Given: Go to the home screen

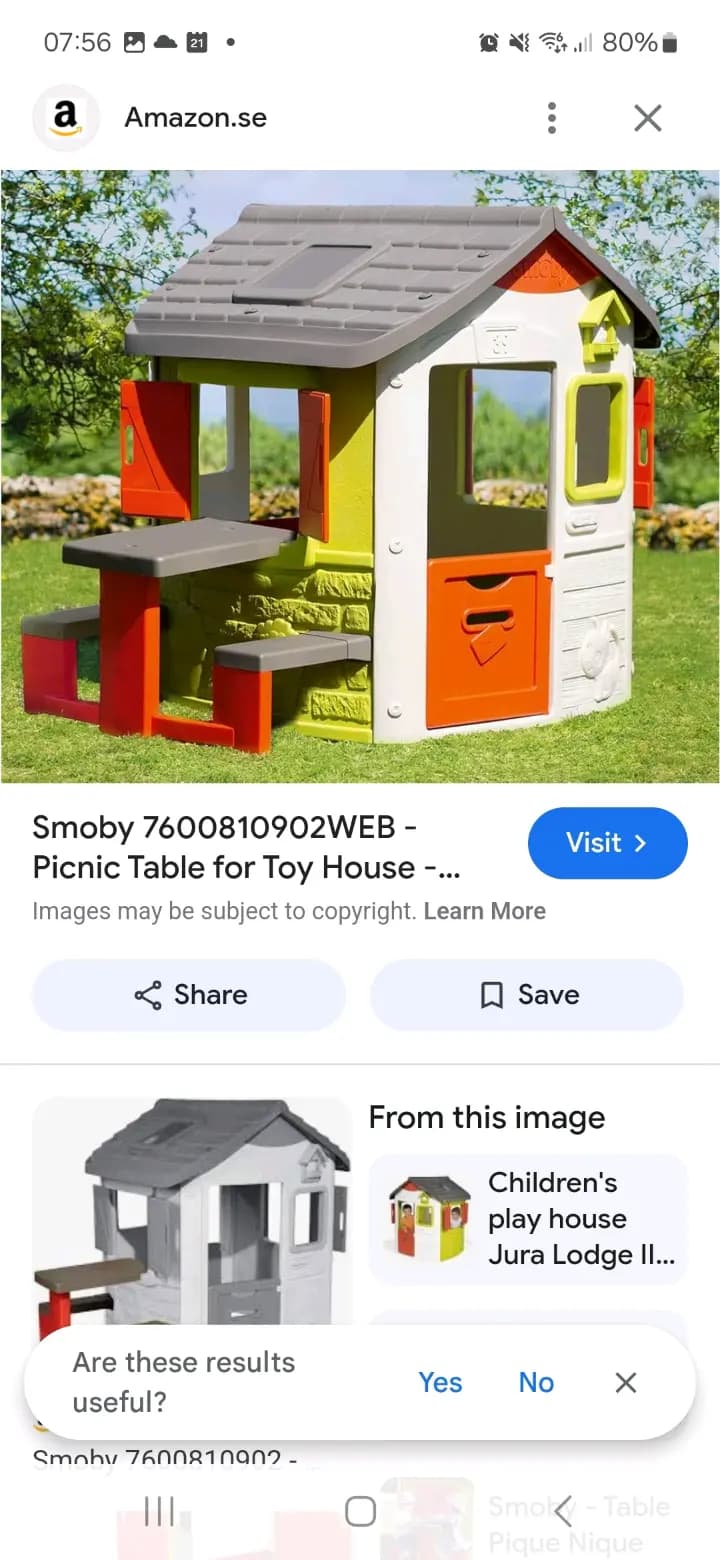Looking at the screenshot, I should click(360, 1511).
